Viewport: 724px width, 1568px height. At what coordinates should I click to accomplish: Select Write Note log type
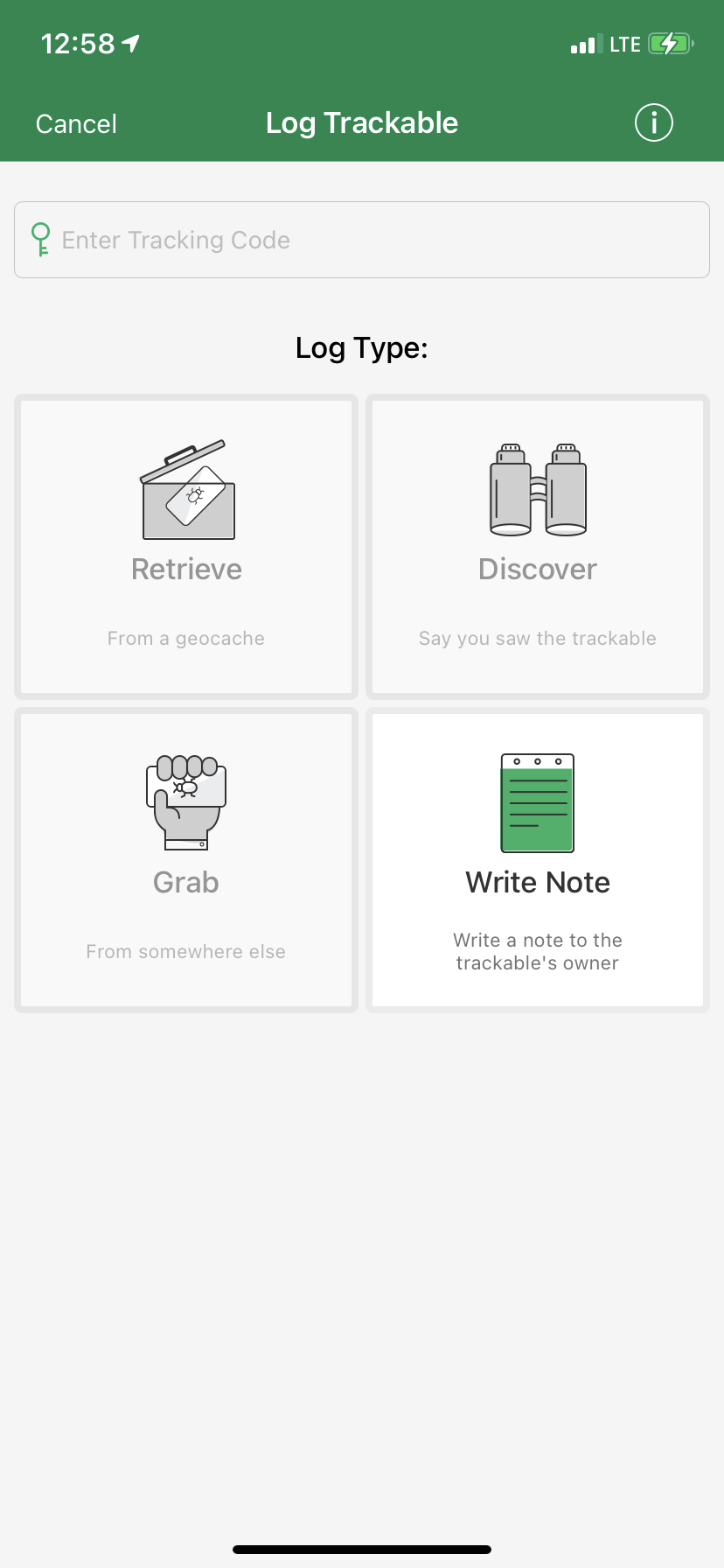538,860
